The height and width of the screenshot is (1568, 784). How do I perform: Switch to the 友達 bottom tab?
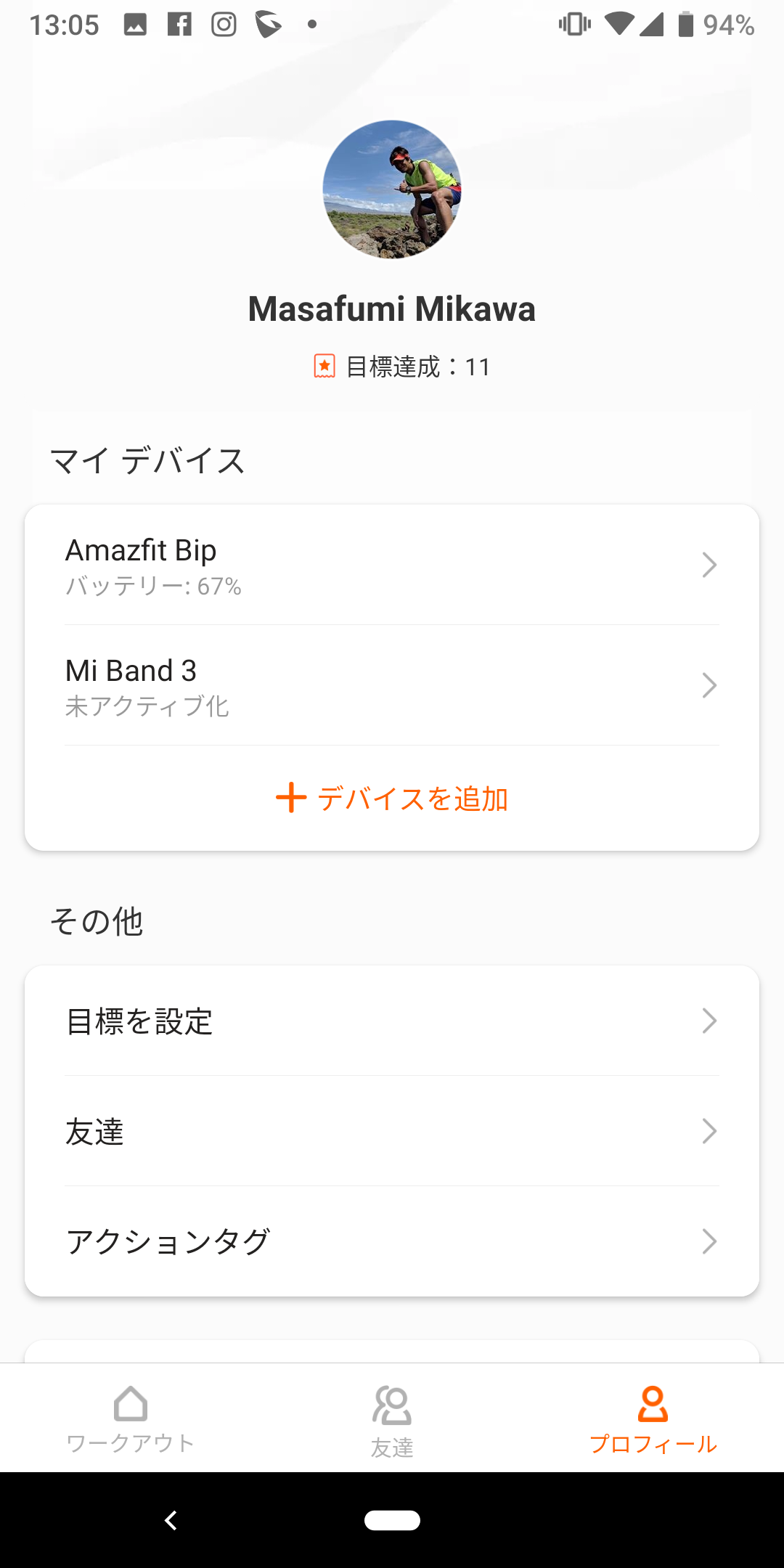click(x=392, y=1418)
